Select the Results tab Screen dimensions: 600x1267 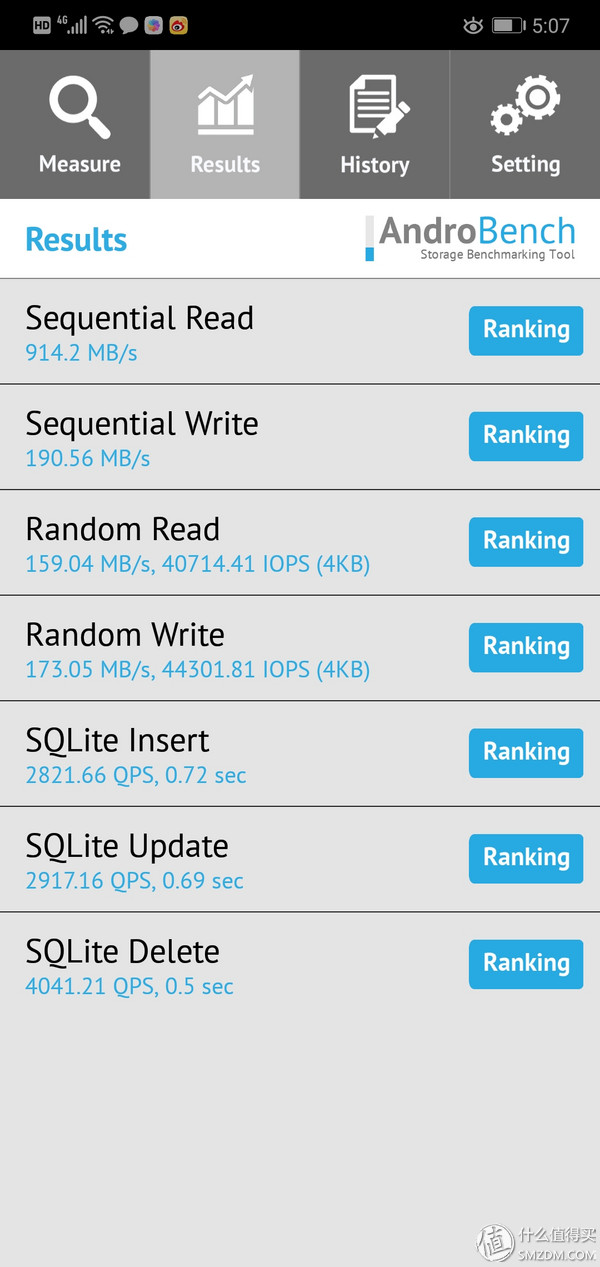225,125
